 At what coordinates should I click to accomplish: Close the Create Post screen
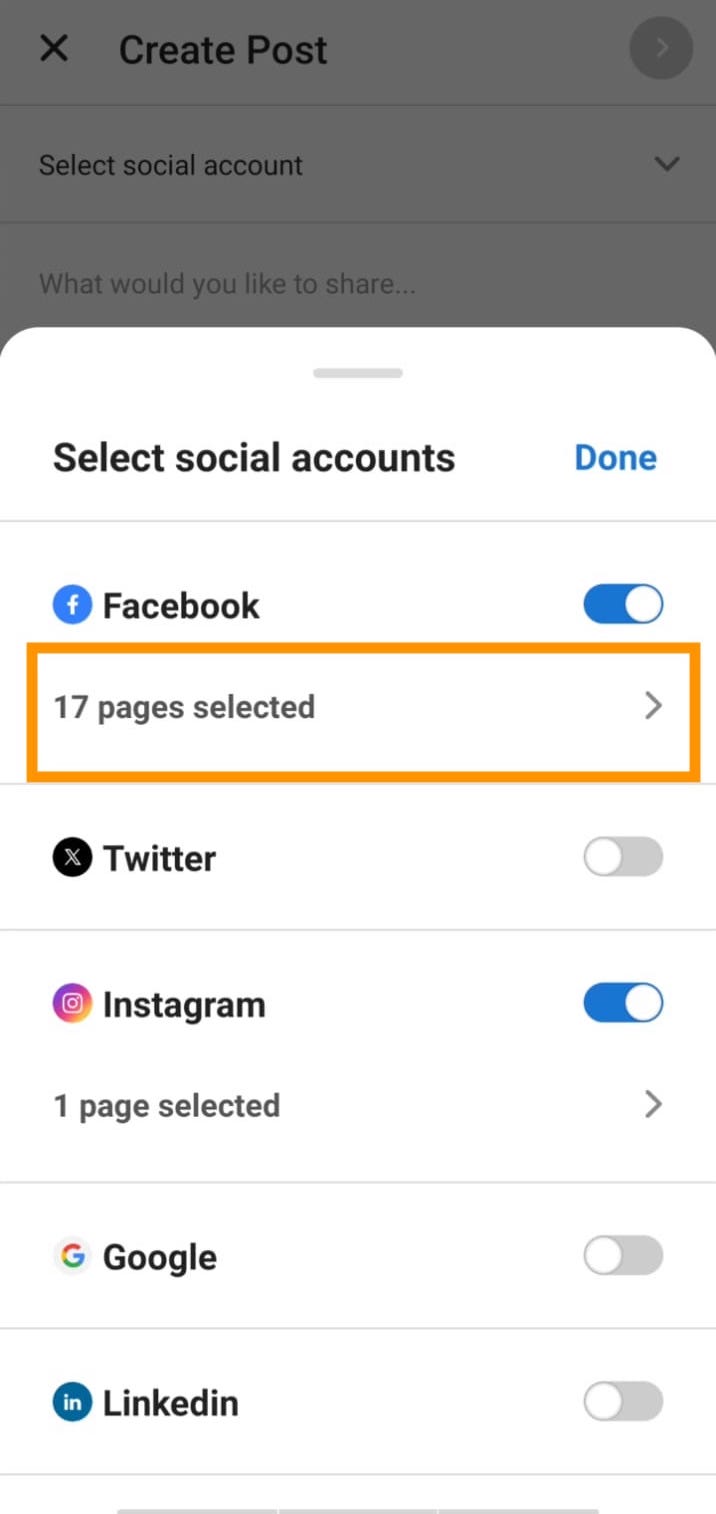click(x=54, y=48)
